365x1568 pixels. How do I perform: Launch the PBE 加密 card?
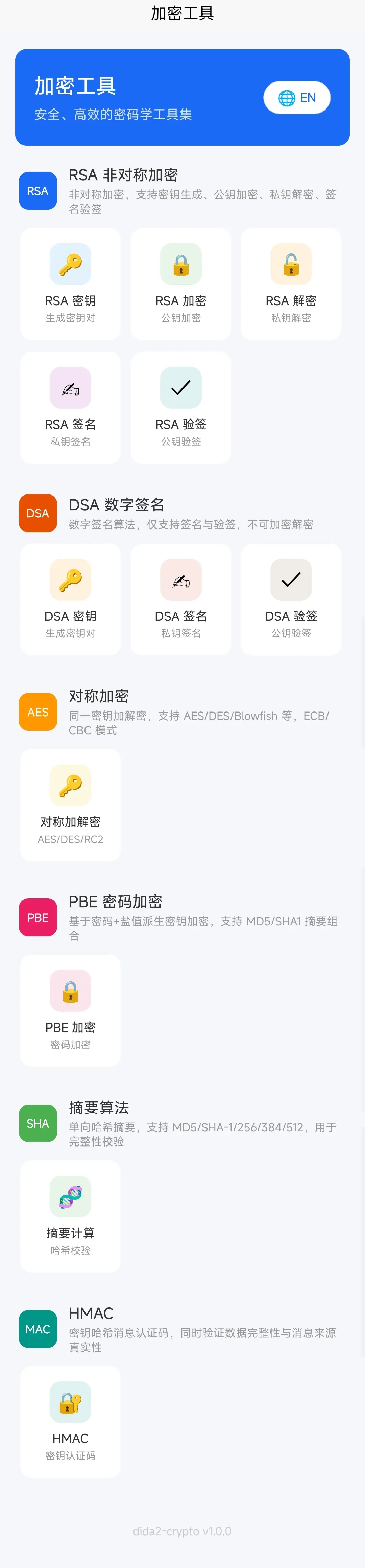coord(71,1010)
